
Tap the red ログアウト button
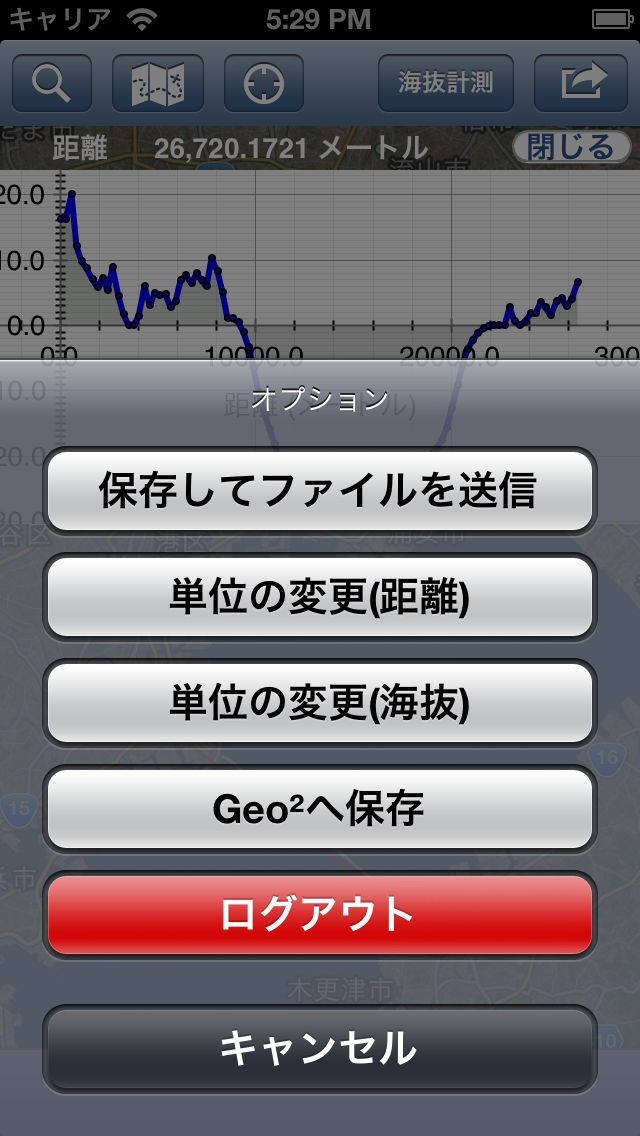(x=319, y=915)
